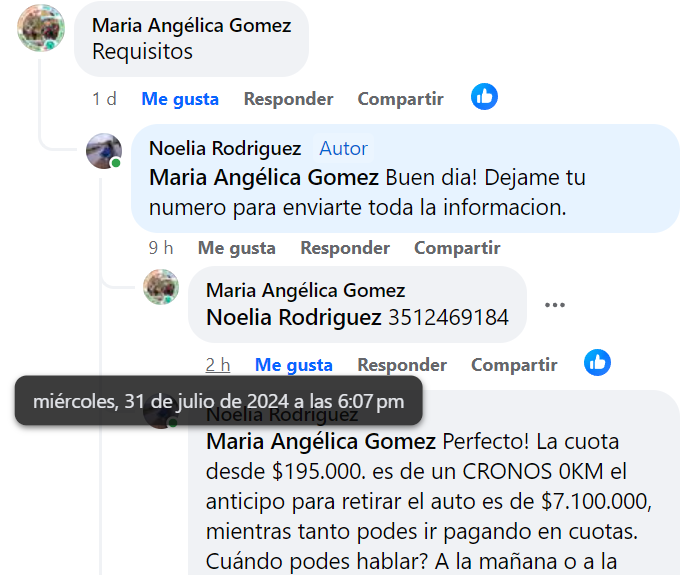This screenshot has width=680, height=575.
Task: Open Maria's avatar next to the 'Requisitos' comment
Action: click(42, 27)
